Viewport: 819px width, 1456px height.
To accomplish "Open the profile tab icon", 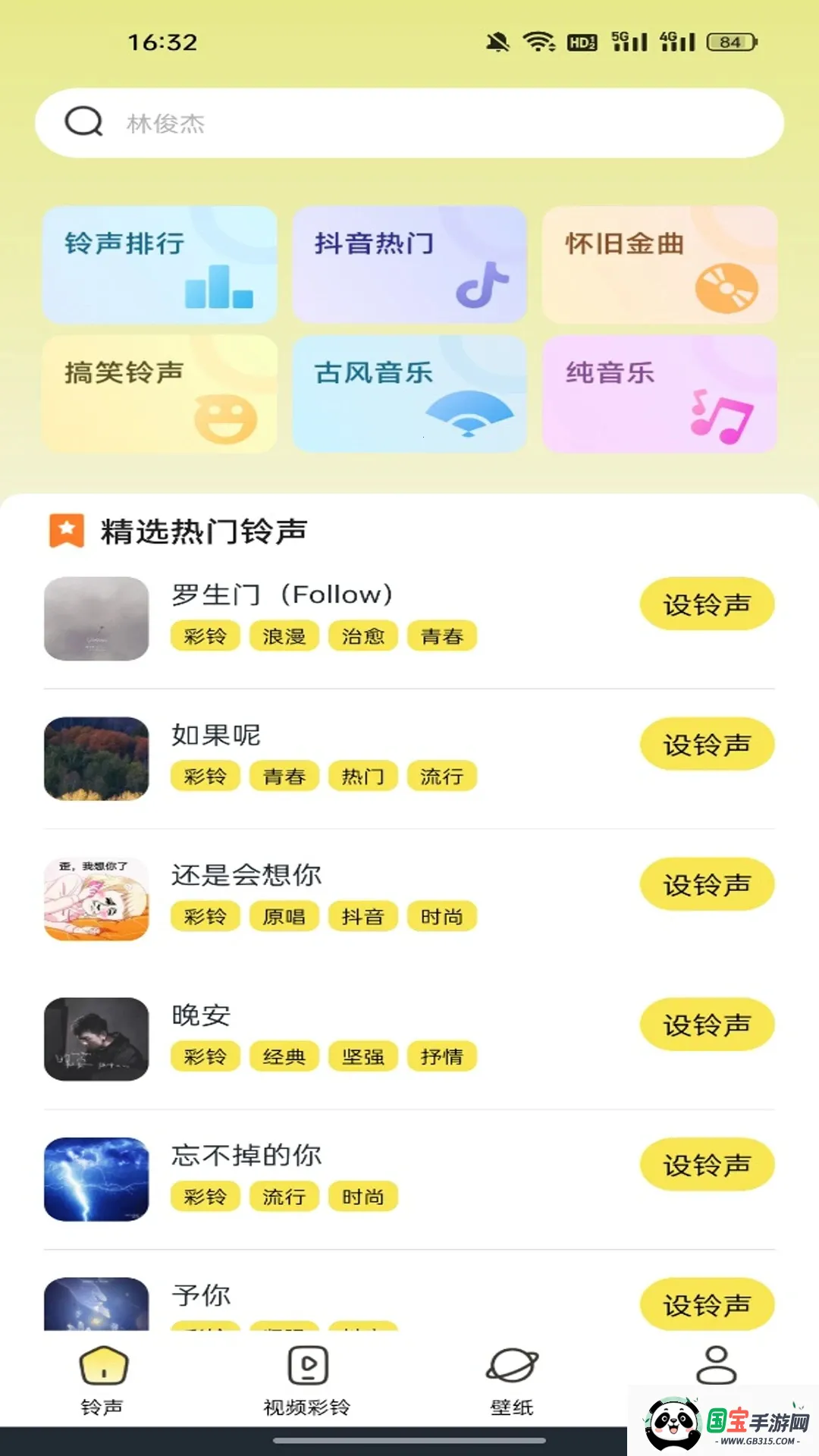I will (x=716, y=1365).
